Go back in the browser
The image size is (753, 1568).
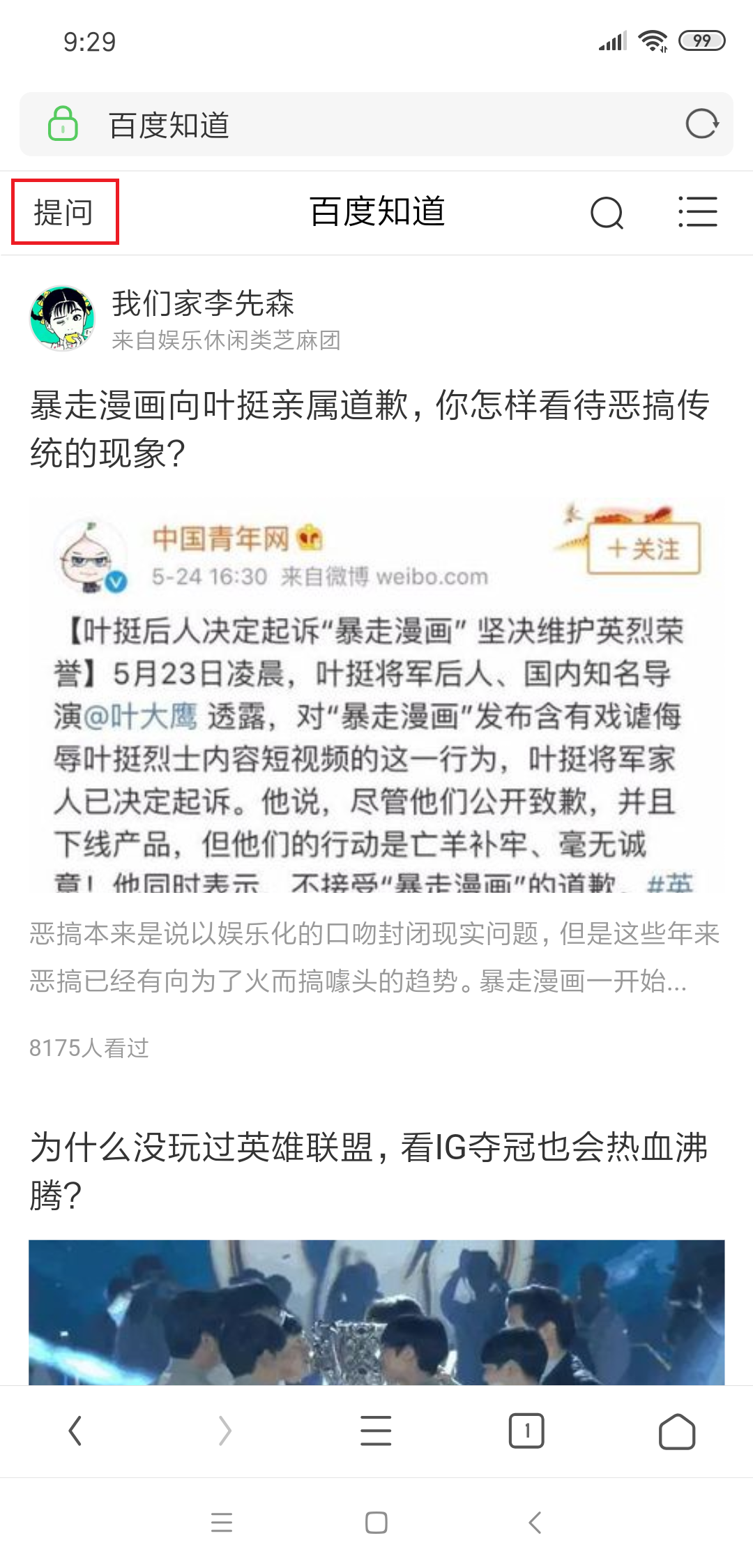75,1431
